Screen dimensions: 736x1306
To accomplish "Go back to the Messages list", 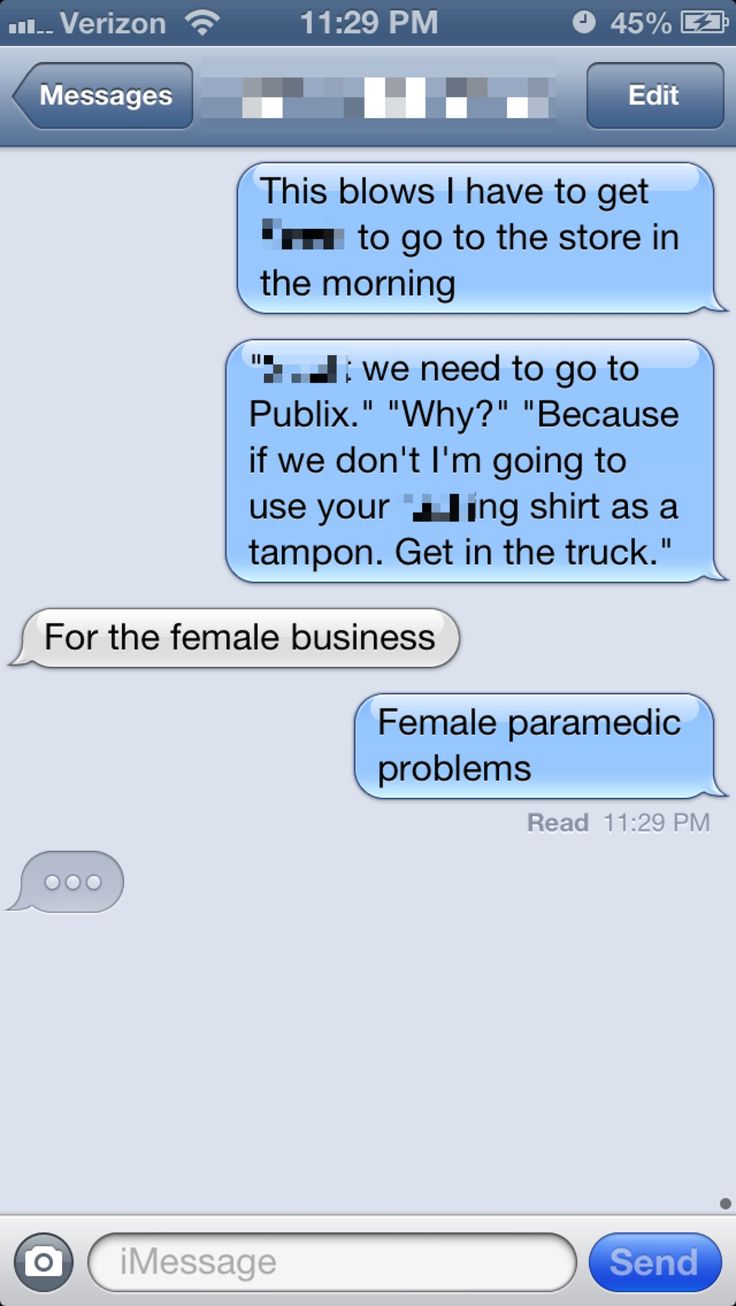I will coord(103,96).
